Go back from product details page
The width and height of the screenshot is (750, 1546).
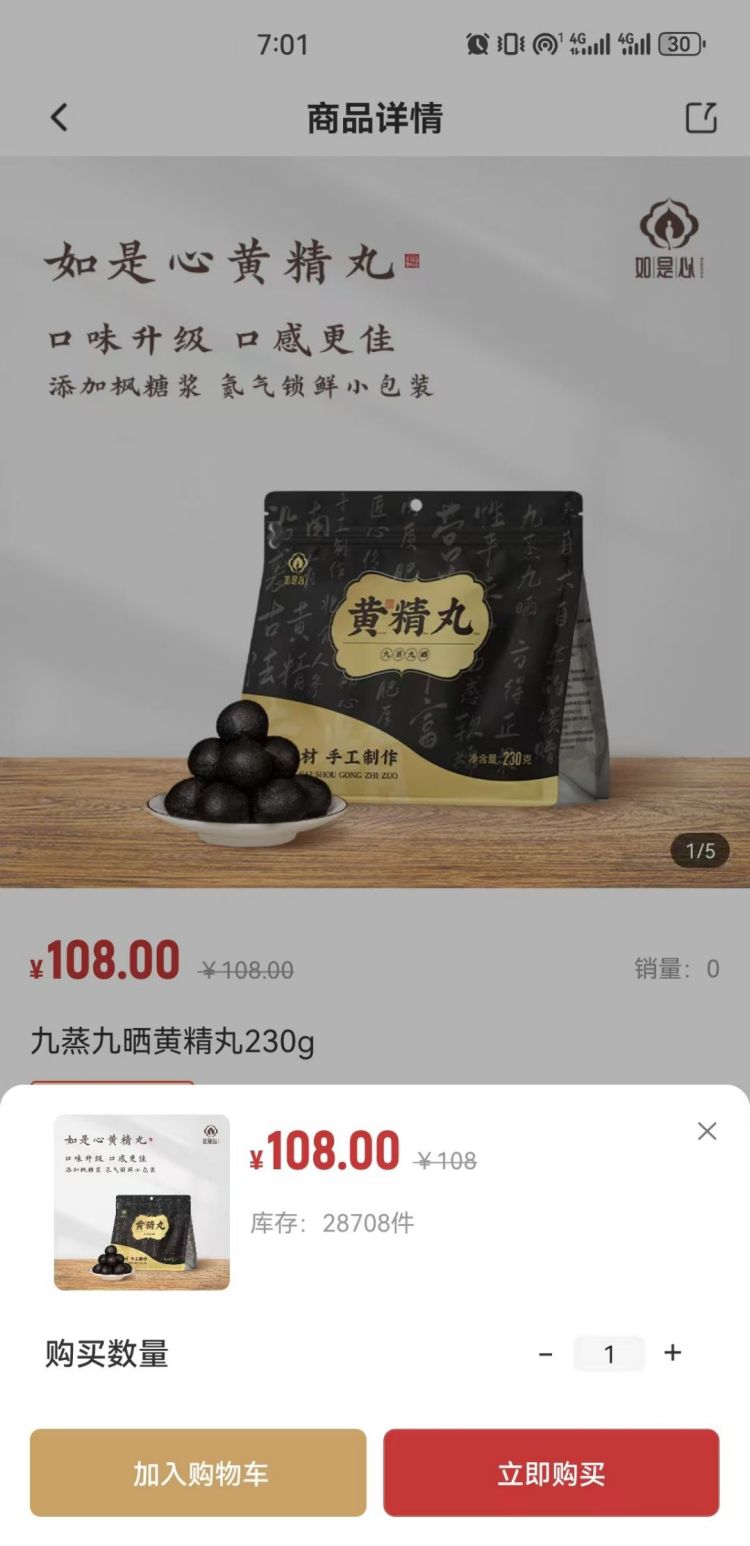(x=59, y=118)
